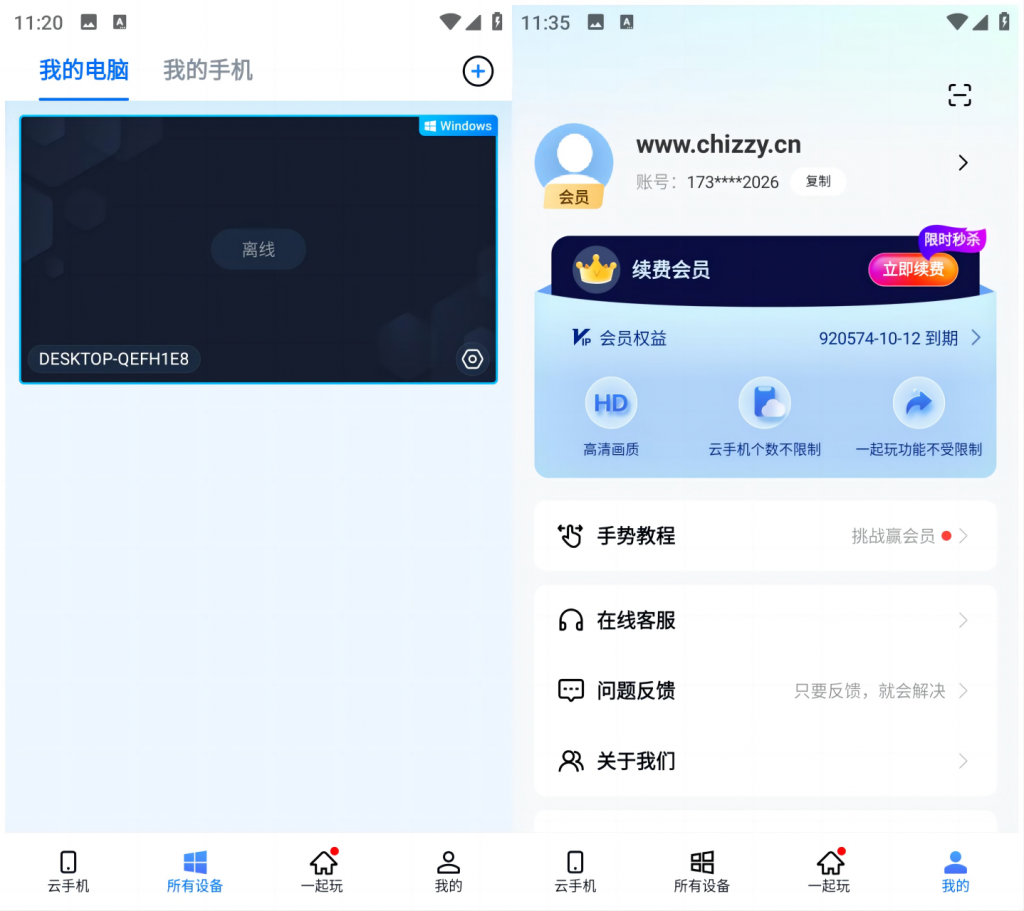
Task: Contact 在线客服 support
Action: point(765,621)
